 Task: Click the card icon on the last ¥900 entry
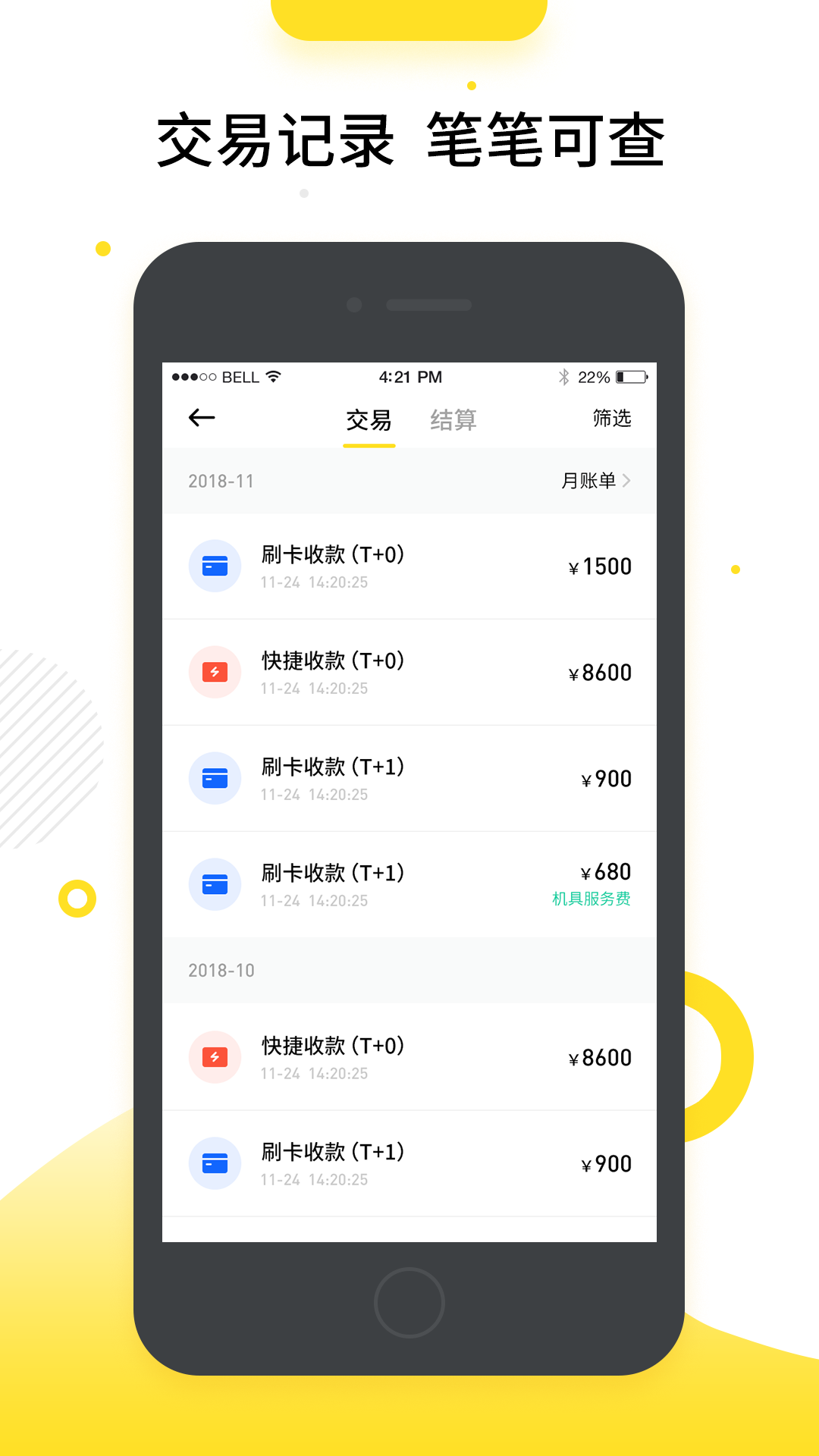(x=215, y=1163)
